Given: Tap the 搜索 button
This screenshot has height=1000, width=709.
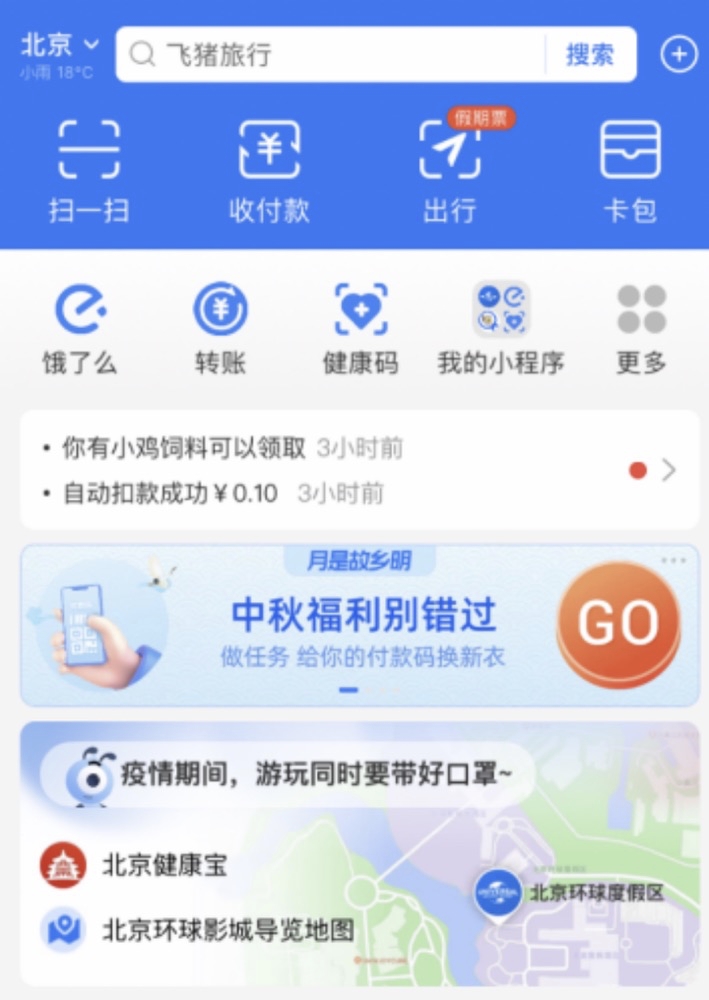Looking at the screenshot, I should (590, 54).
